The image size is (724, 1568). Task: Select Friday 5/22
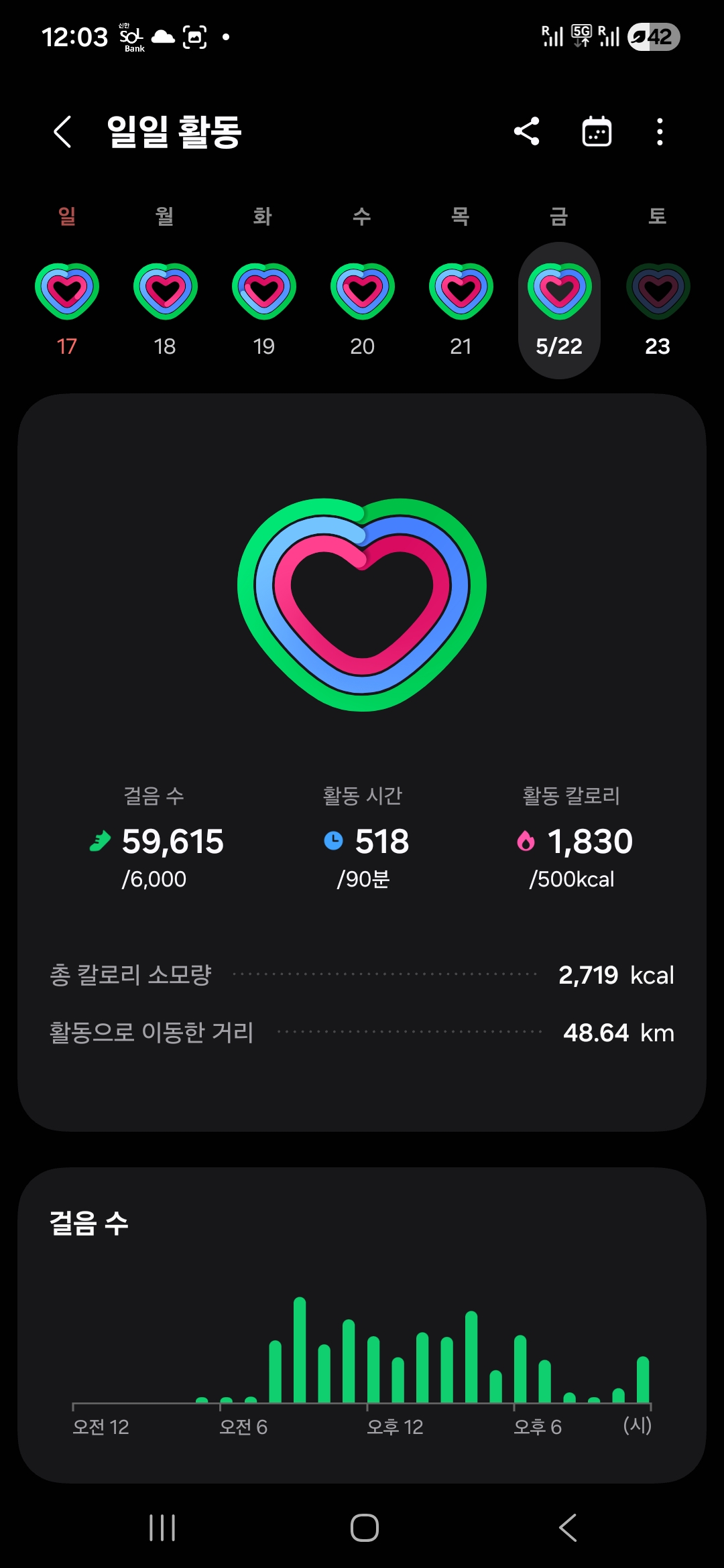click(559, 311)
